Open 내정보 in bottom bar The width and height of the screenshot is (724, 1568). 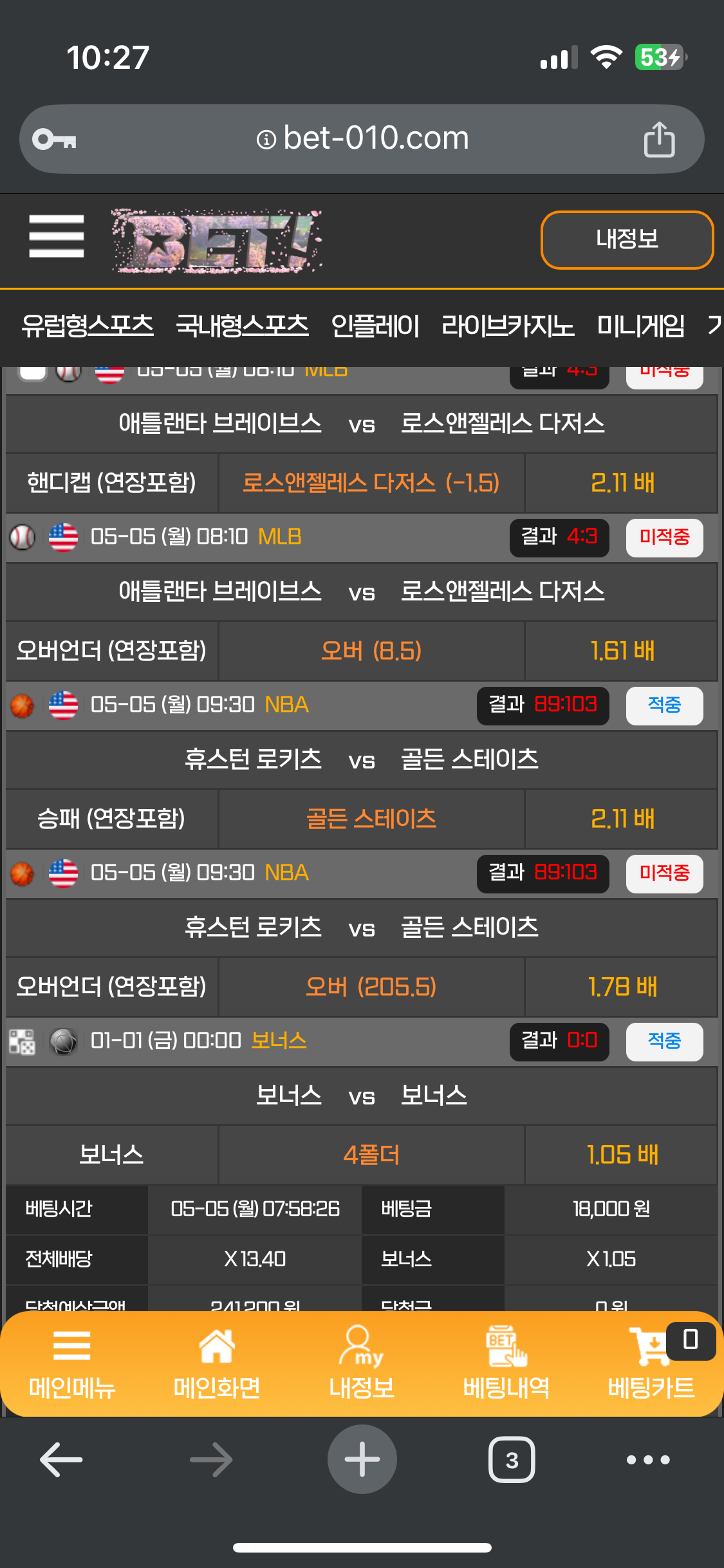[362, 1363]
